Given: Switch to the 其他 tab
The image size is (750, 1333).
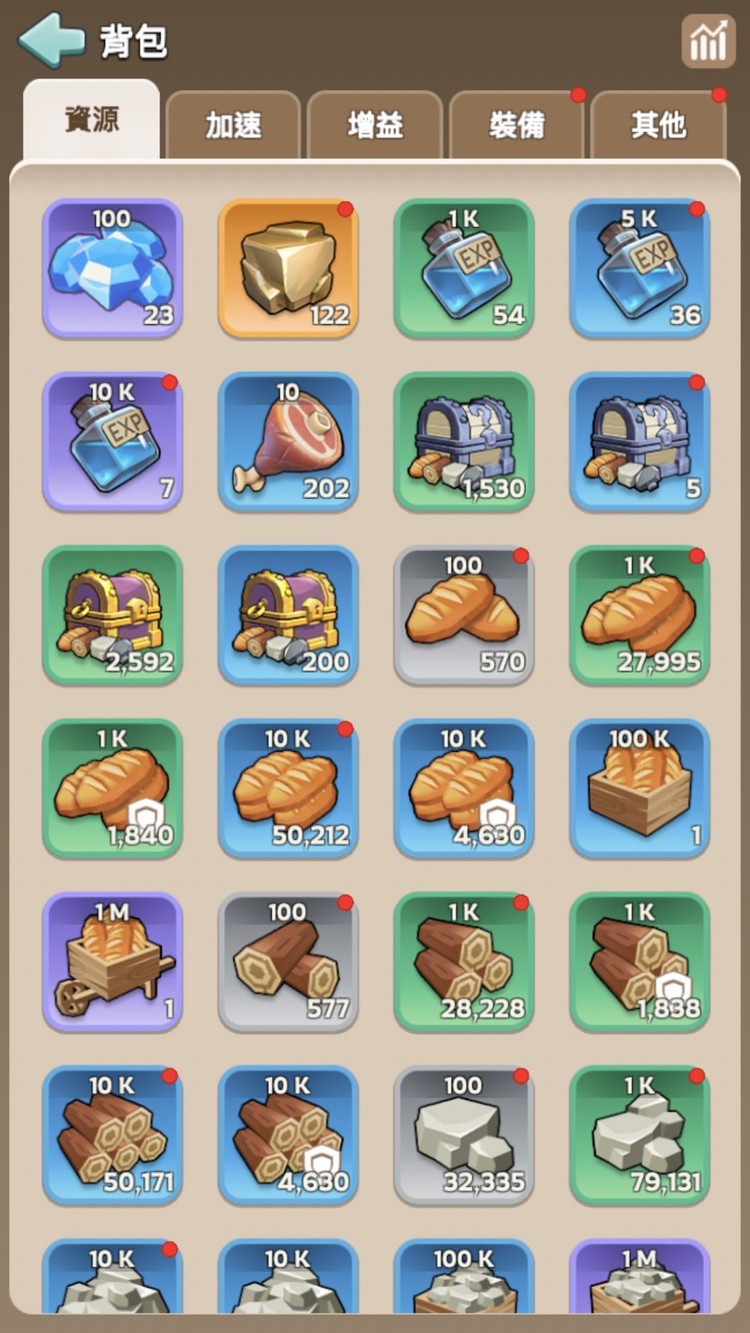Looking at the screenshot, I should pyautogui.click(x=658, y=125).
